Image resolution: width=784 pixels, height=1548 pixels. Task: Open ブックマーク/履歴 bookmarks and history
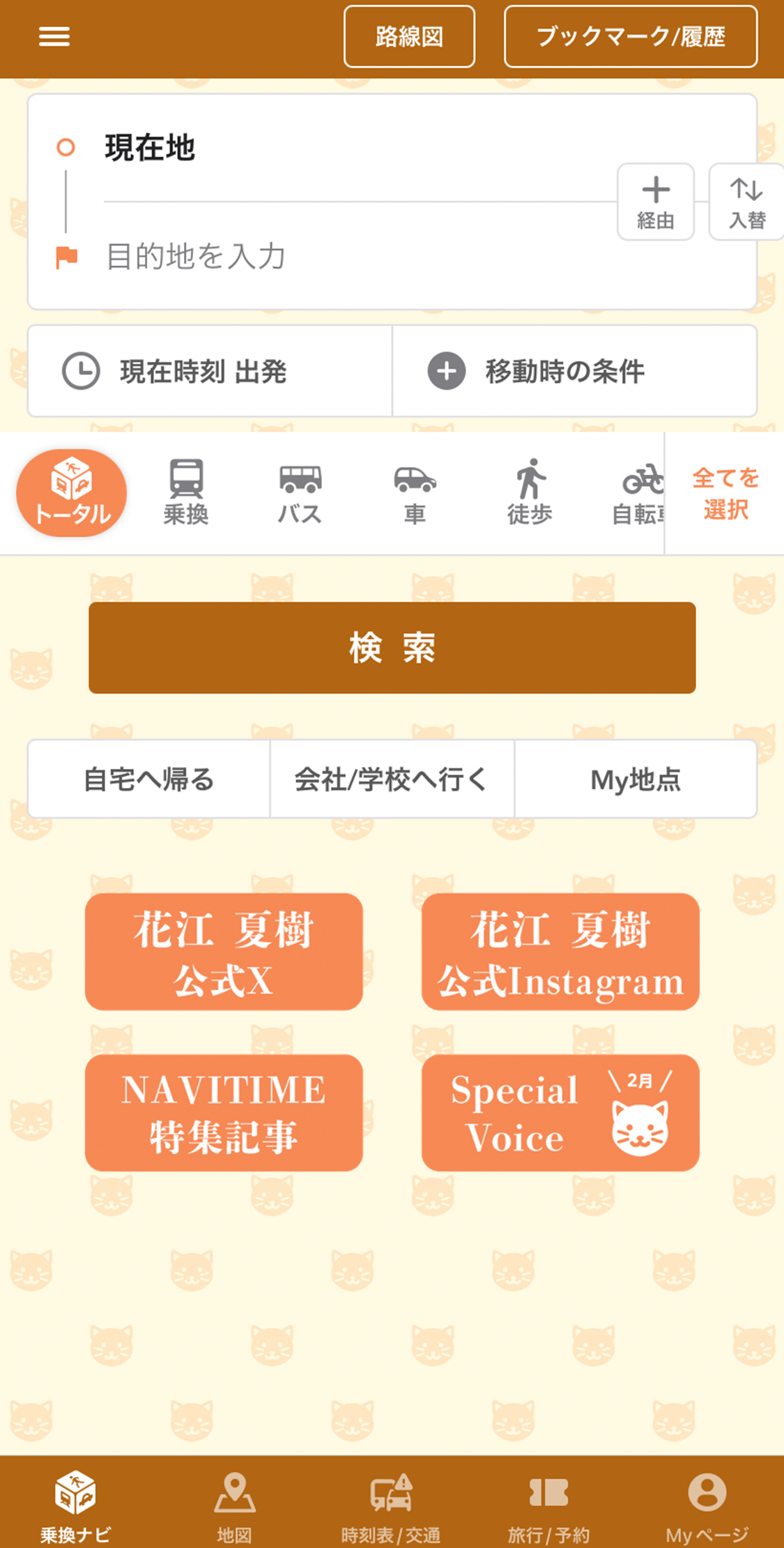pyautogui.click(x=630, y=36)
